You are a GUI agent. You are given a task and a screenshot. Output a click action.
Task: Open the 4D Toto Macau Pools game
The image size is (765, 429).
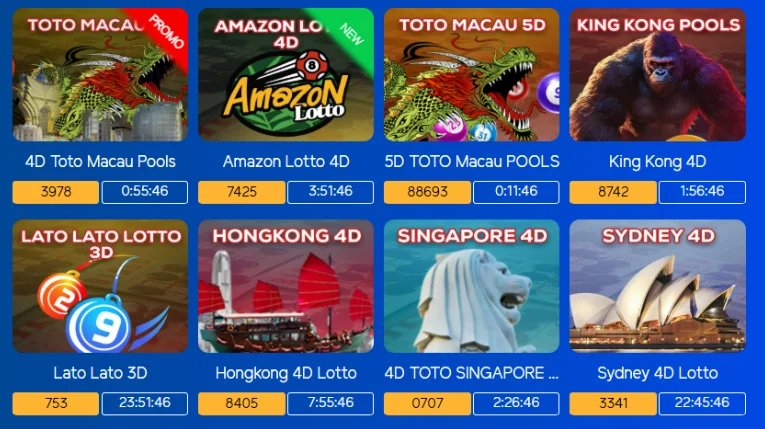[100, 75]
